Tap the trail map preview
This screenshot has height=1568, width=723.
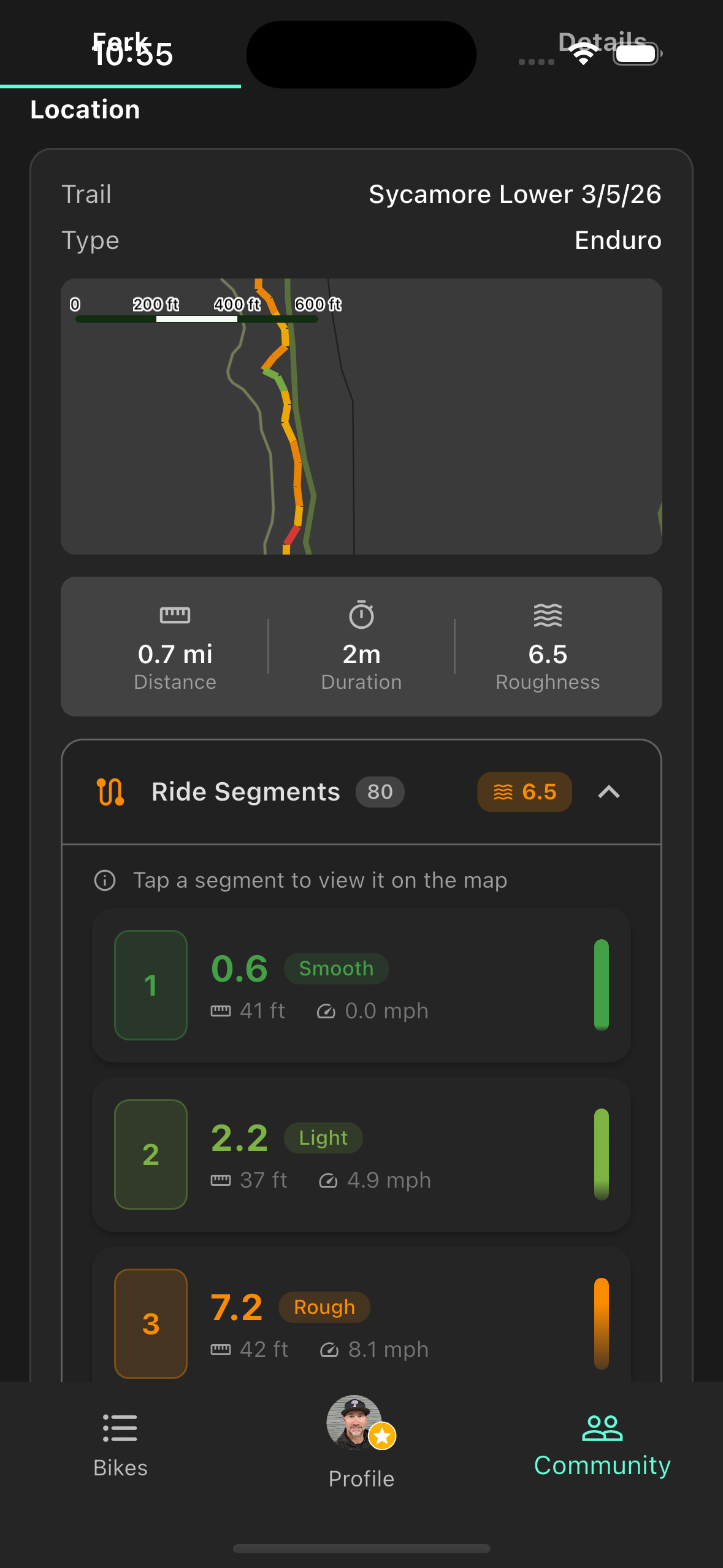[361, 417]
